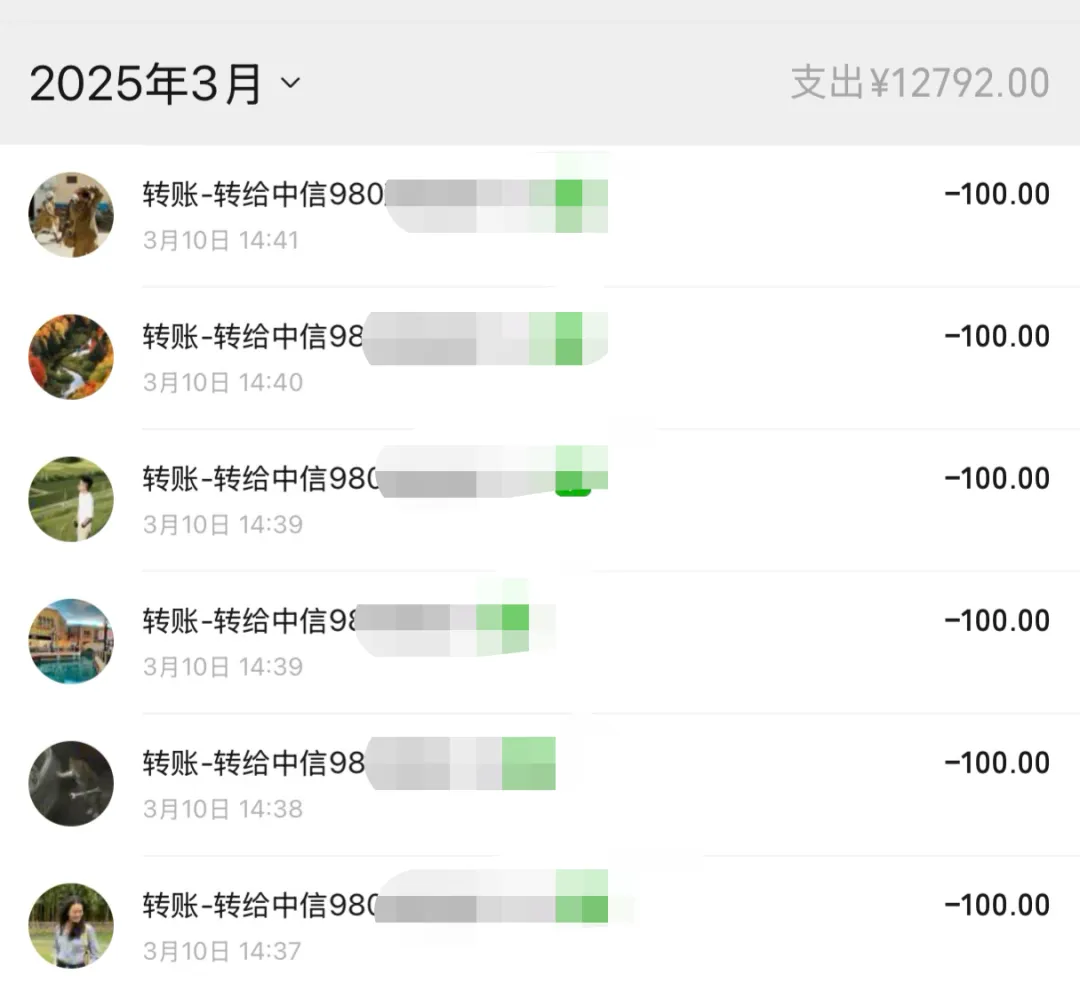The image size is (1080, 991).
Task: Open the transfer record from 3月10日 14:41
Action: [x=540, y=215]
